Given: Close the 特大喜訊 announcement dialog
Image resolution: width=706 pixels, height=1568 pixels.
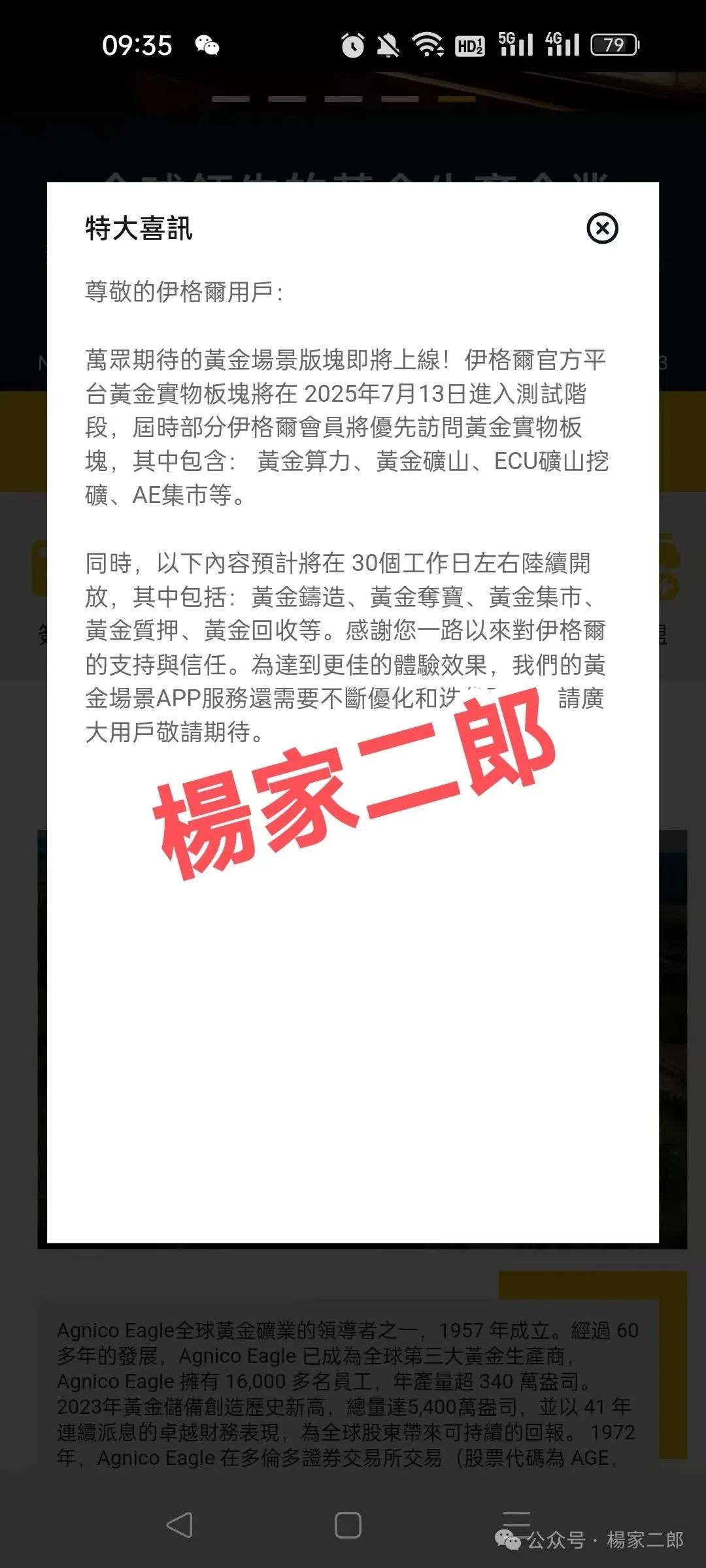Looking at the screenshot, I should pos(602,228).
